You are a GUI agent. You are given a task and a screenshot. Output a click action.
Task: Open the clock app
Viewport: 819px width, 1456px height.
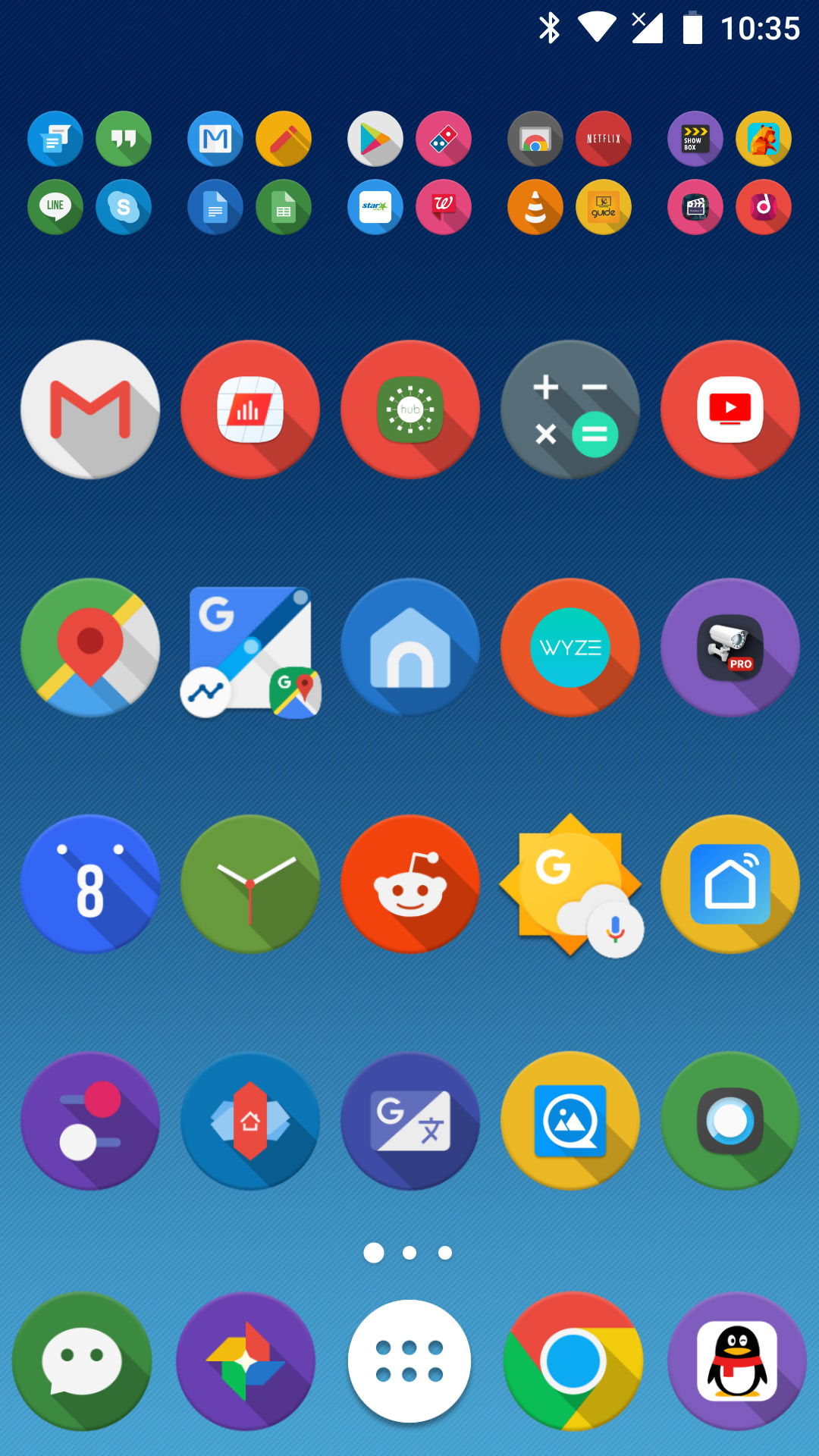pos(250,884)
